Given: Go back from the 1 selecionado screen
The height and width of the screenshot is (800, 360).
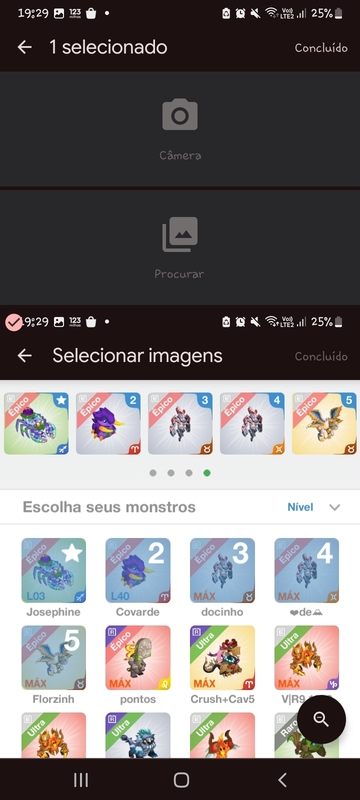Looking at the screenshot, I should [24, 47].
